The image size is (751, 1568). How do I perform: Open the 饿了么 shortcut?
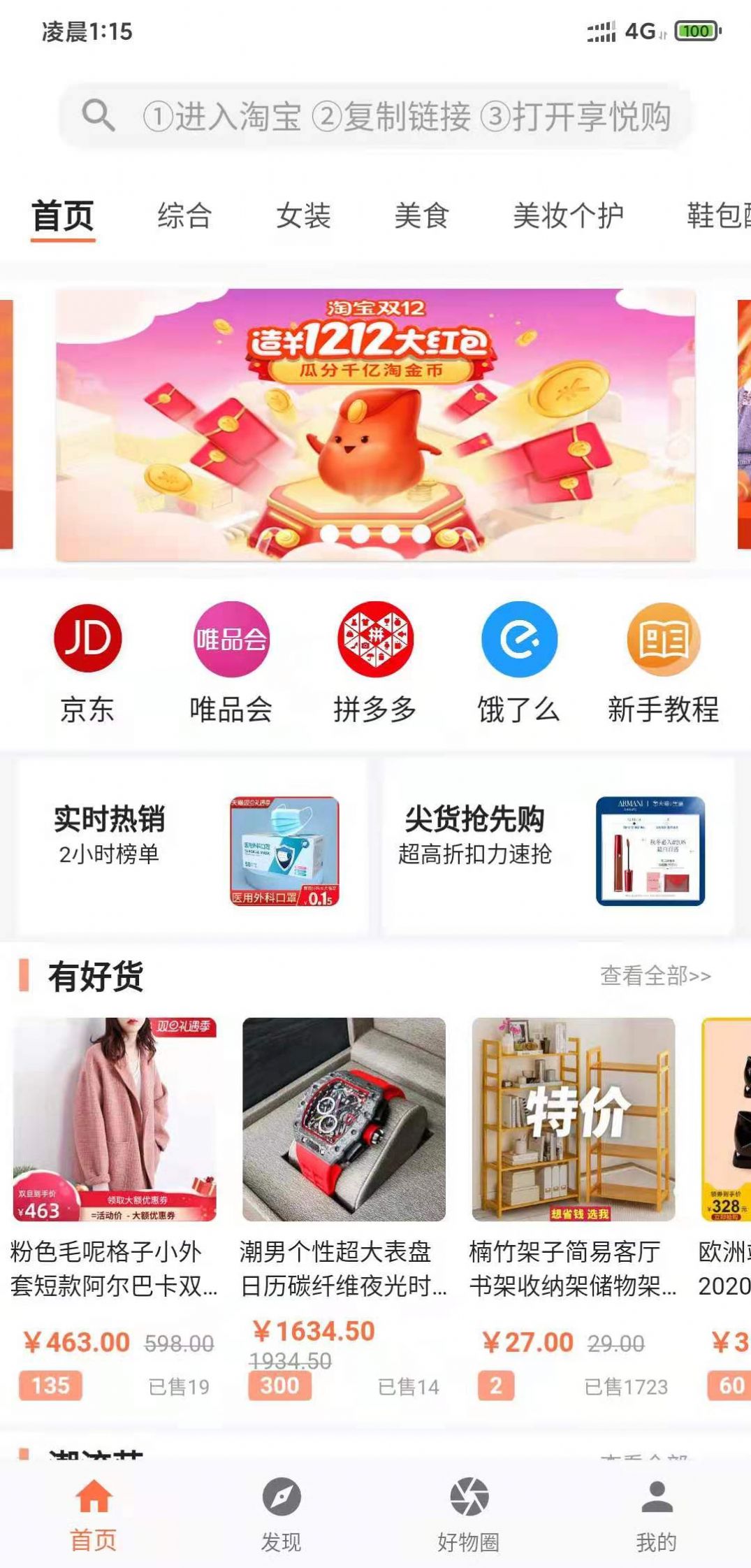click(519, 661)
